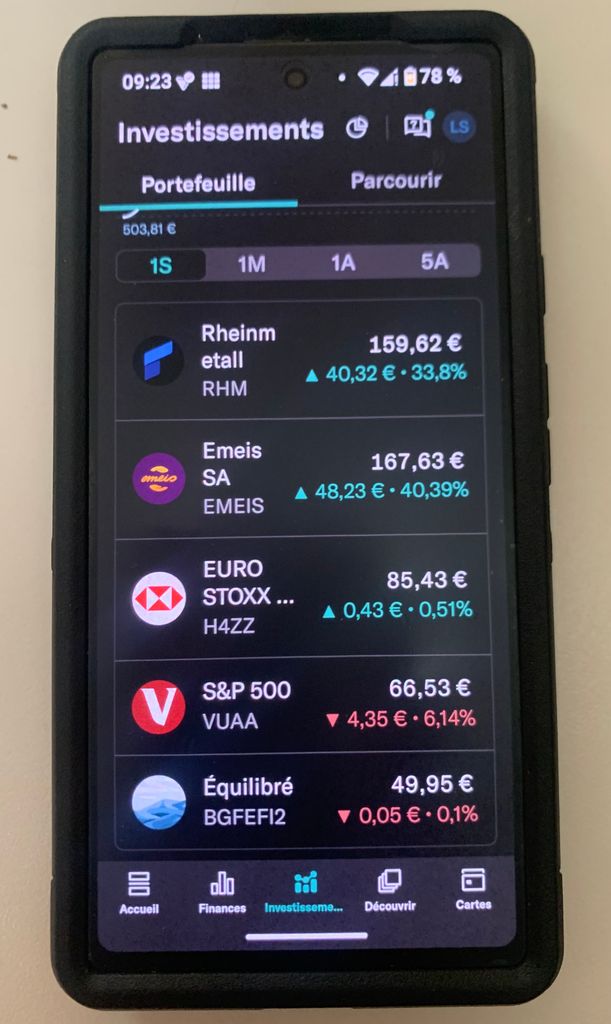Switch chart range to 1A
The height and width of the screenshot is (1024, 611).
343,263
